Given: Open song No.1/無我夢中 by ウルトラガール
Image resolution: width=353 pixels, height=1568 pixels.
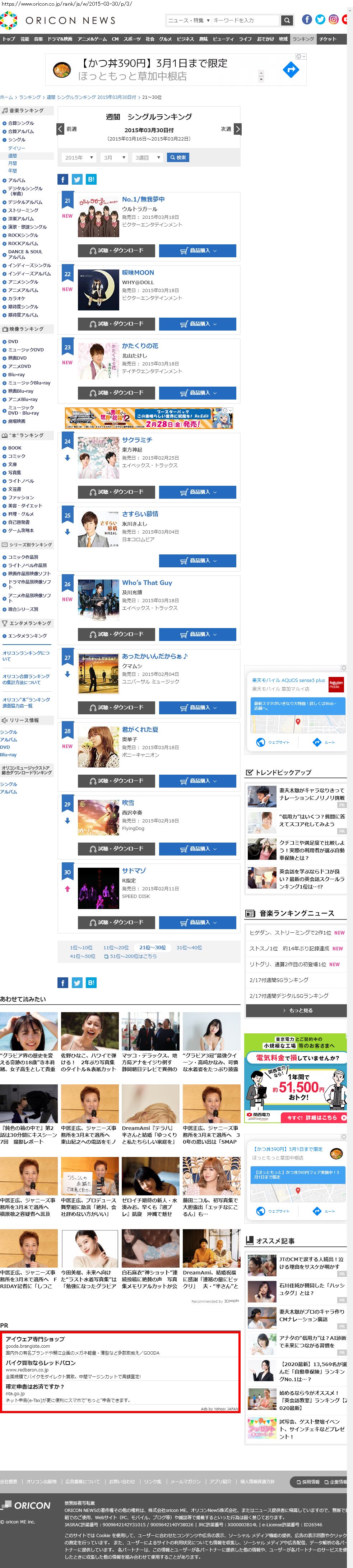Looking at the screenshot, I should pyautogui.click(x=143, y=199).
